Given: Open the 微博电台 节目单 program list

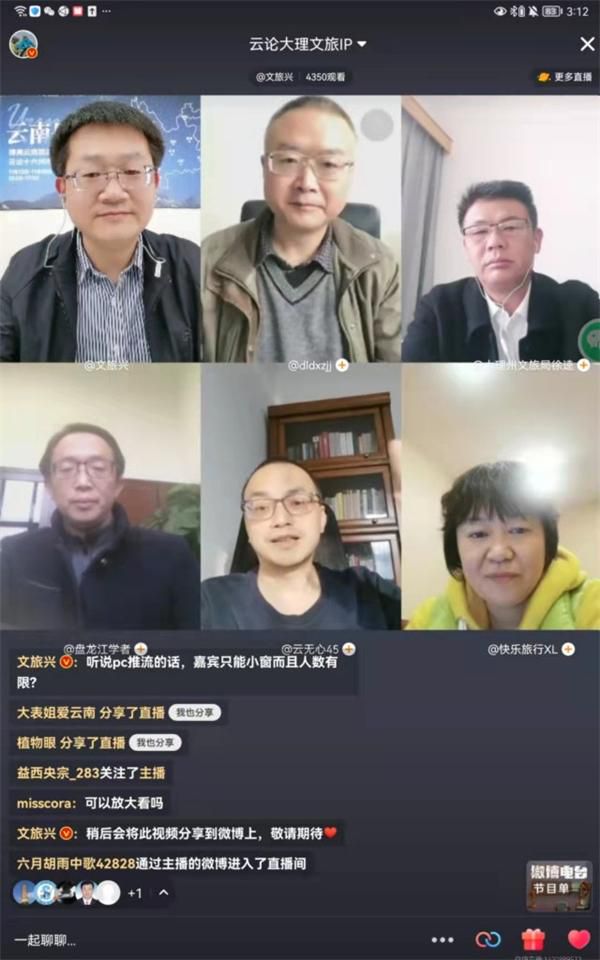Looking at the screenshot, I should pos(558,886).
